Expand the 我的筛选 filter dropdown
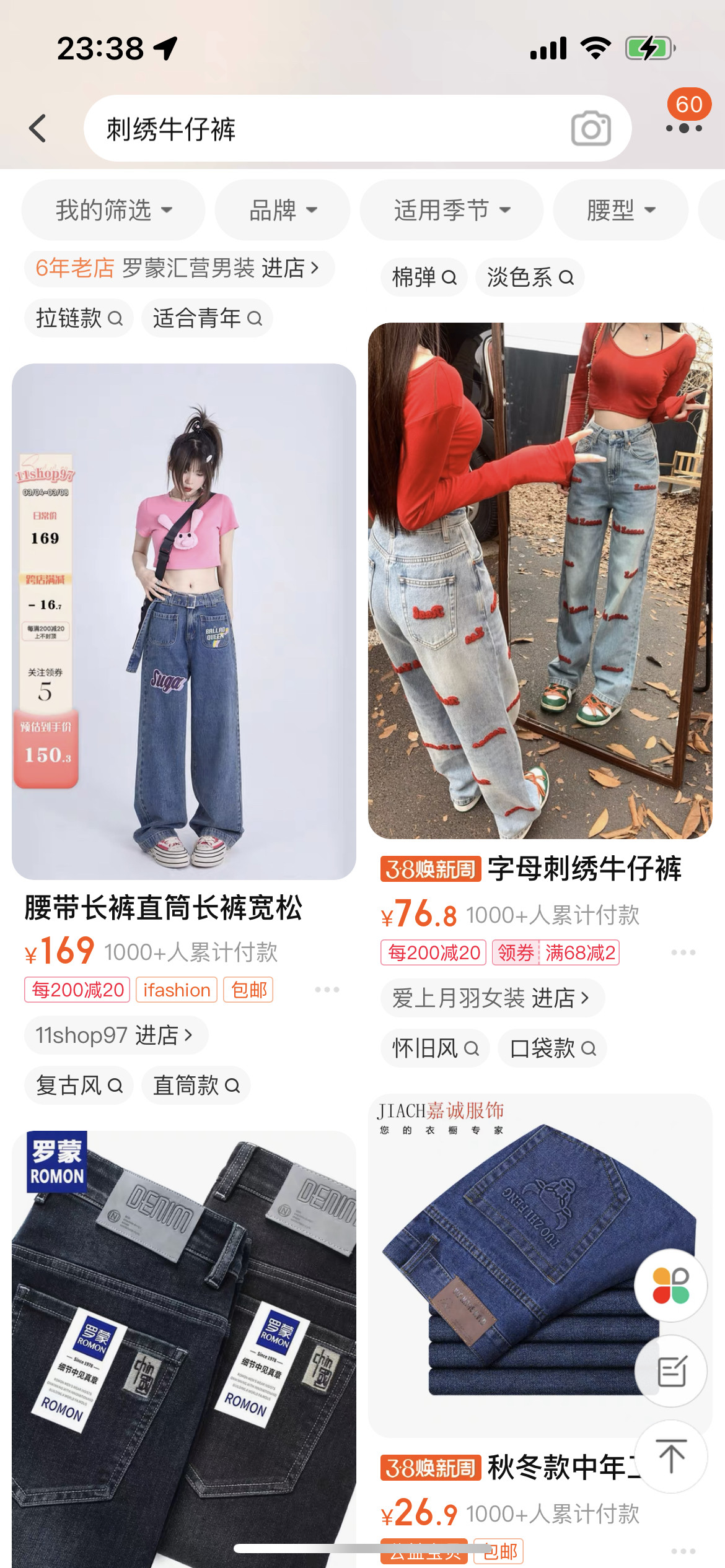The image size is (725, 1568). click(x=113, y=211)
